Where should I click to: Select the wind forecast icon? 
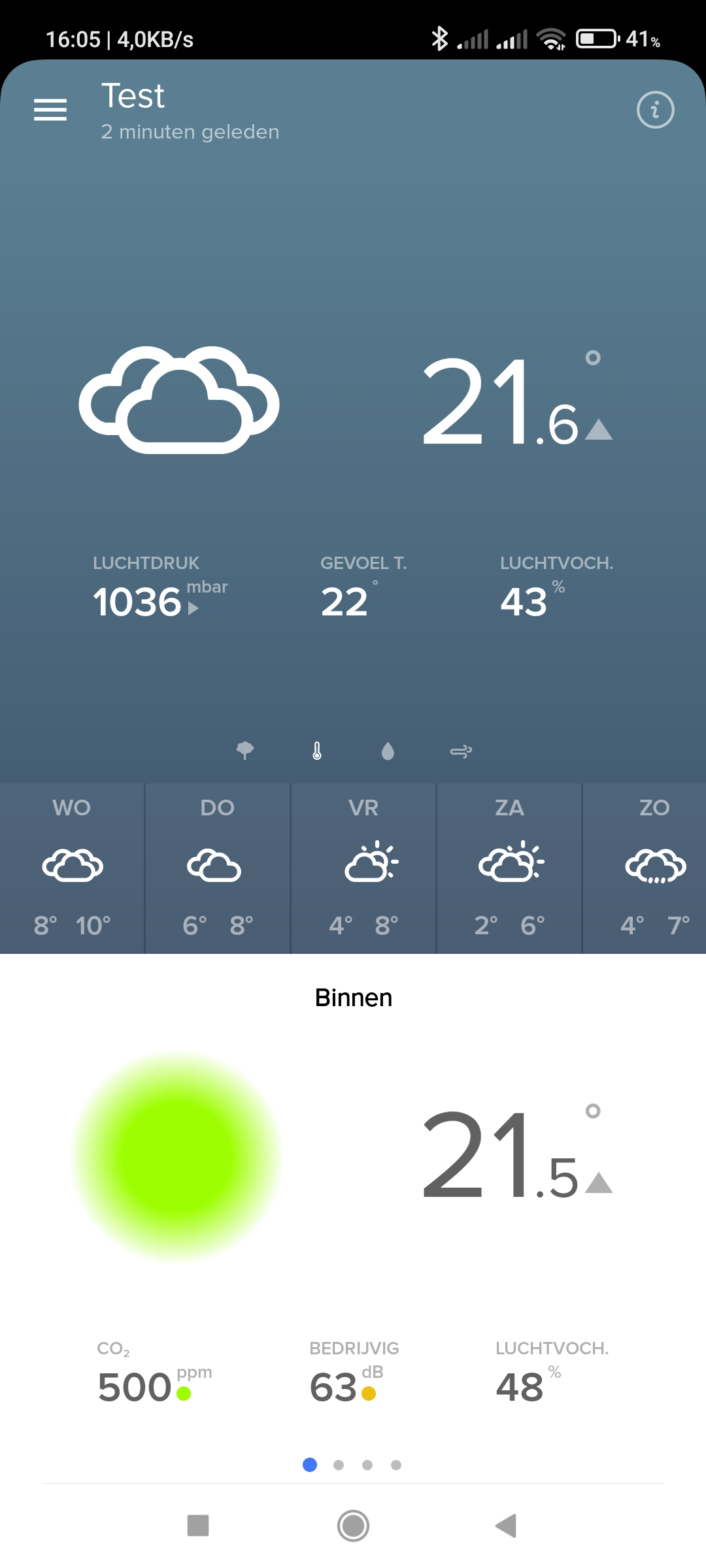(461, 752)
